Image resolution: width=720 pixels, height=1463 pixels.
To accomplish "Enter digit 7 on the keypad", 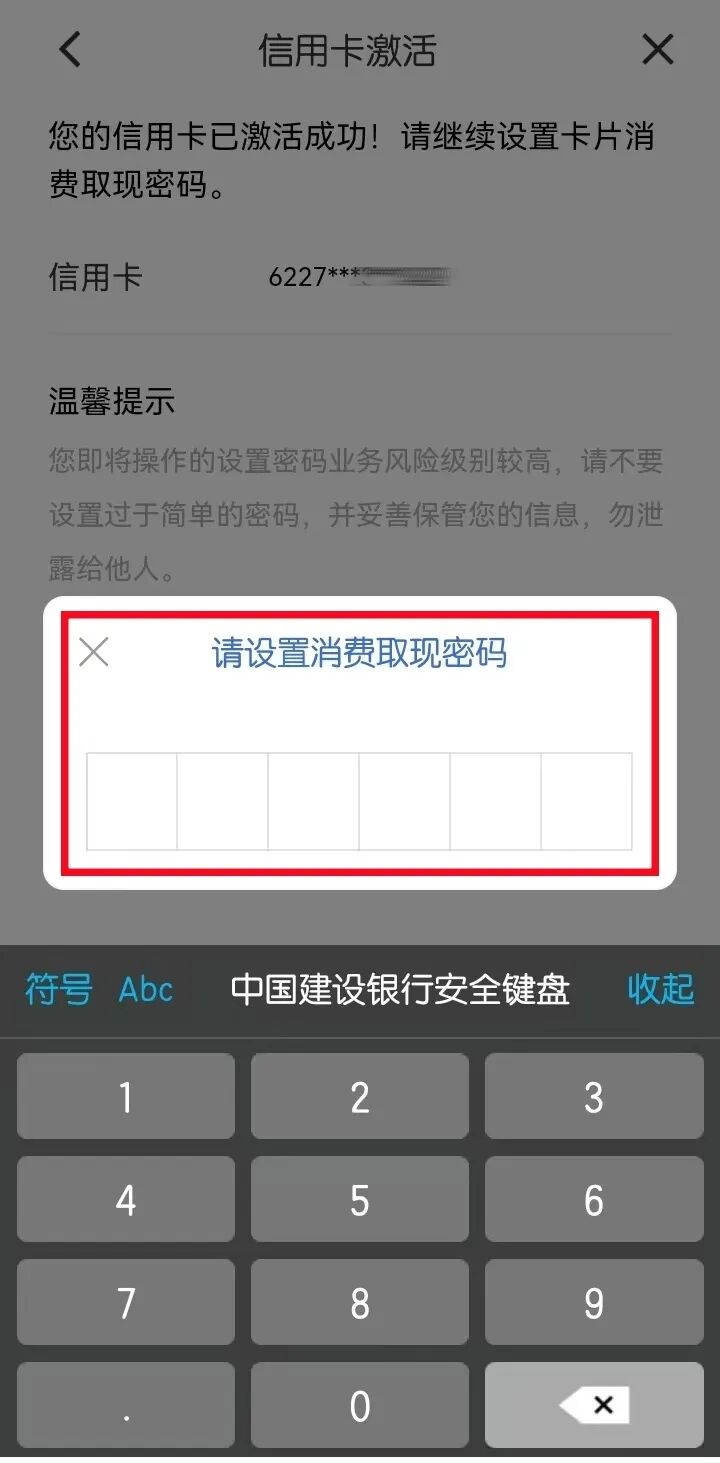I will [x=126, y=1302].
